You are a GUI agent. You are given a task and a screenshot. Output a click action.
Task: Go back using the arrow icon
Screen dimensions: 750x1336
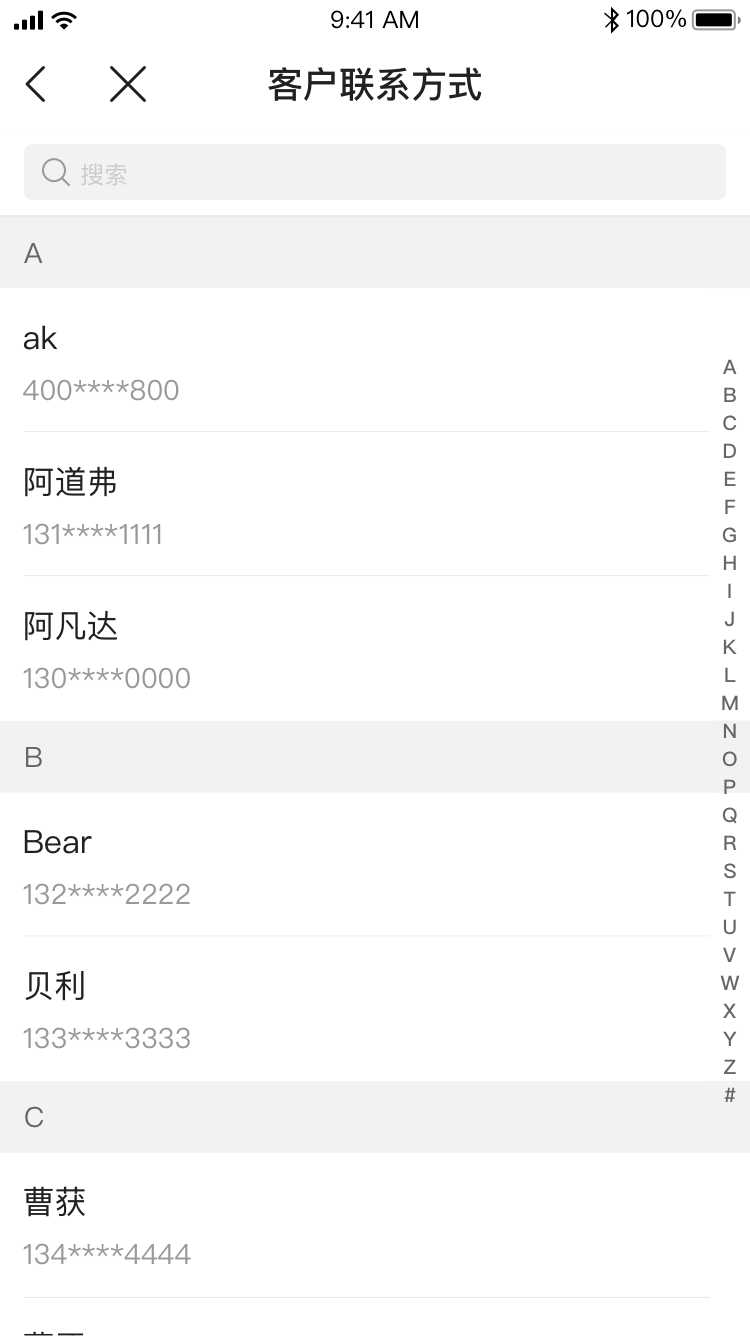pyautogui.click(x=36, y=85)
